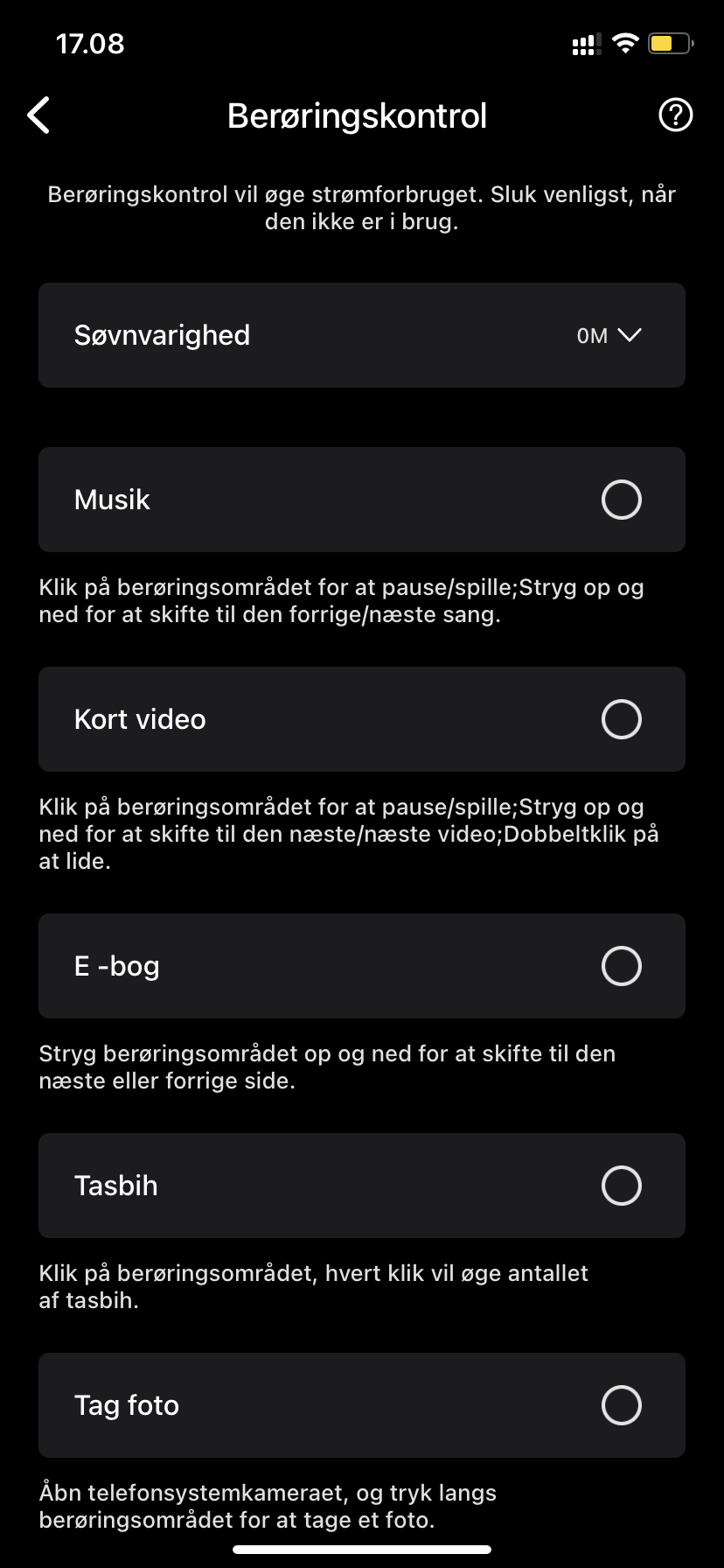Expand the Søvnvarighed dropdown
724x1568 pixels.
point(362,335)
